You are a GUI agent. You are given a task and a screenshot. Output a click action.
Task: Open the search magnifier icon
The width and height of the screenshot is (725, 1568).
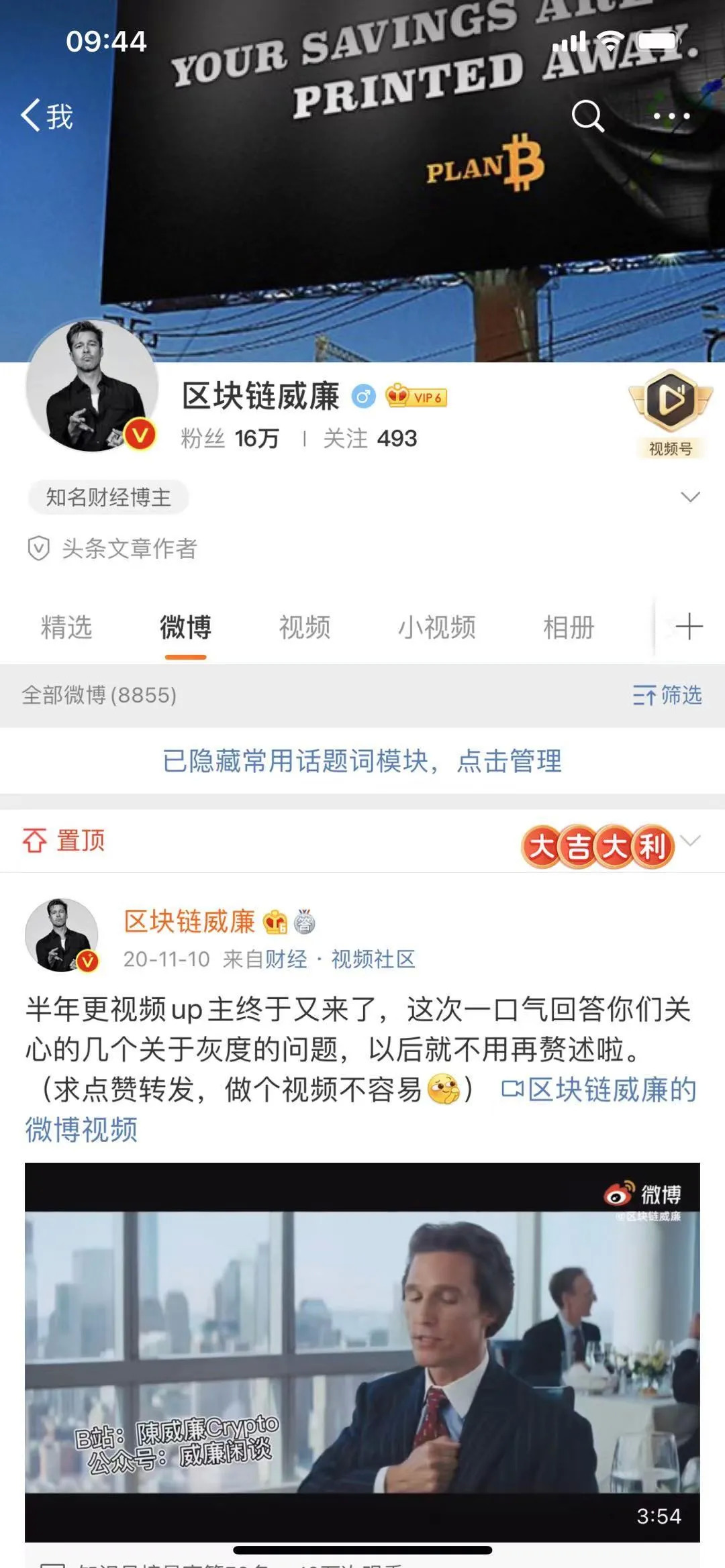588,116
